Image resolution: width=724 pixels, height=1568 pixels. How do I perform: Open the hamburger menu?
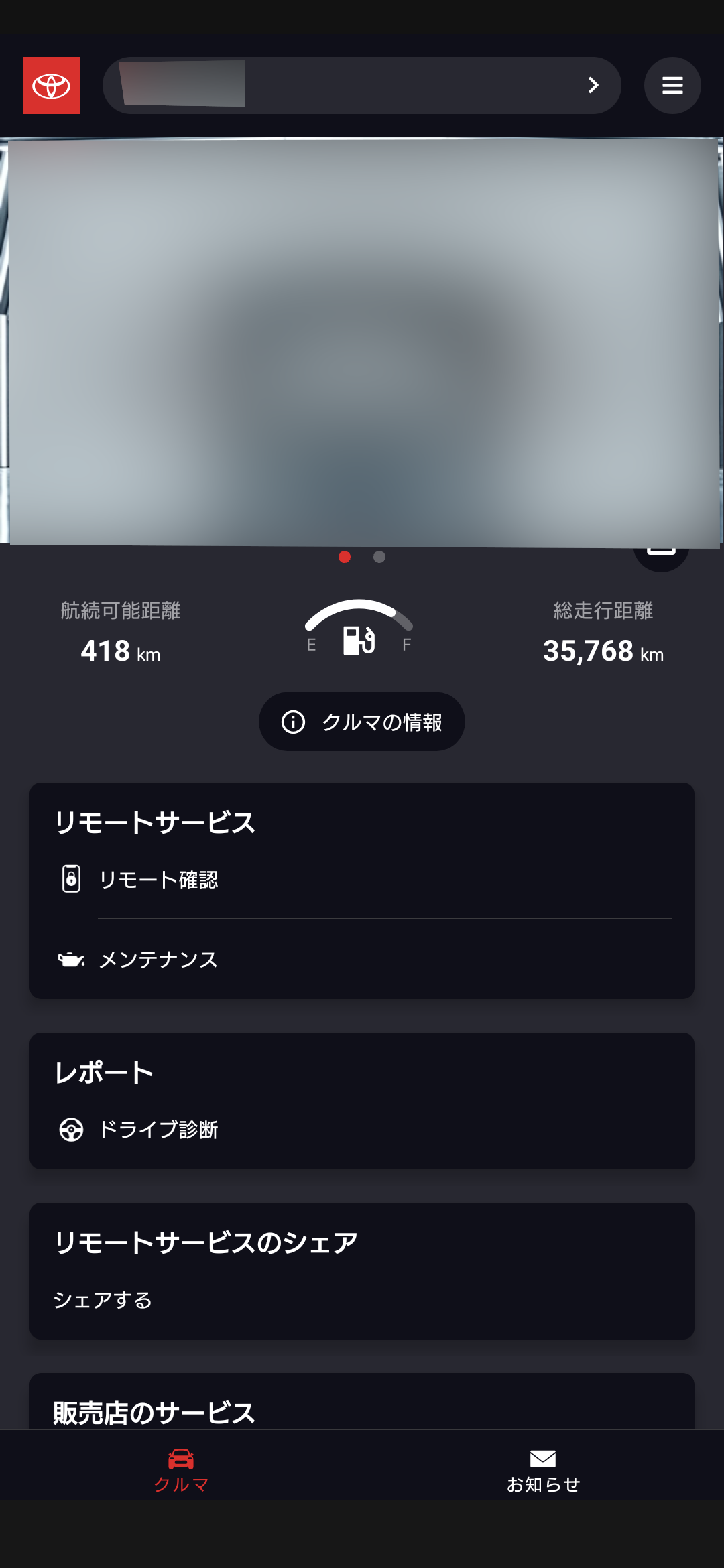tap(672, 85)
